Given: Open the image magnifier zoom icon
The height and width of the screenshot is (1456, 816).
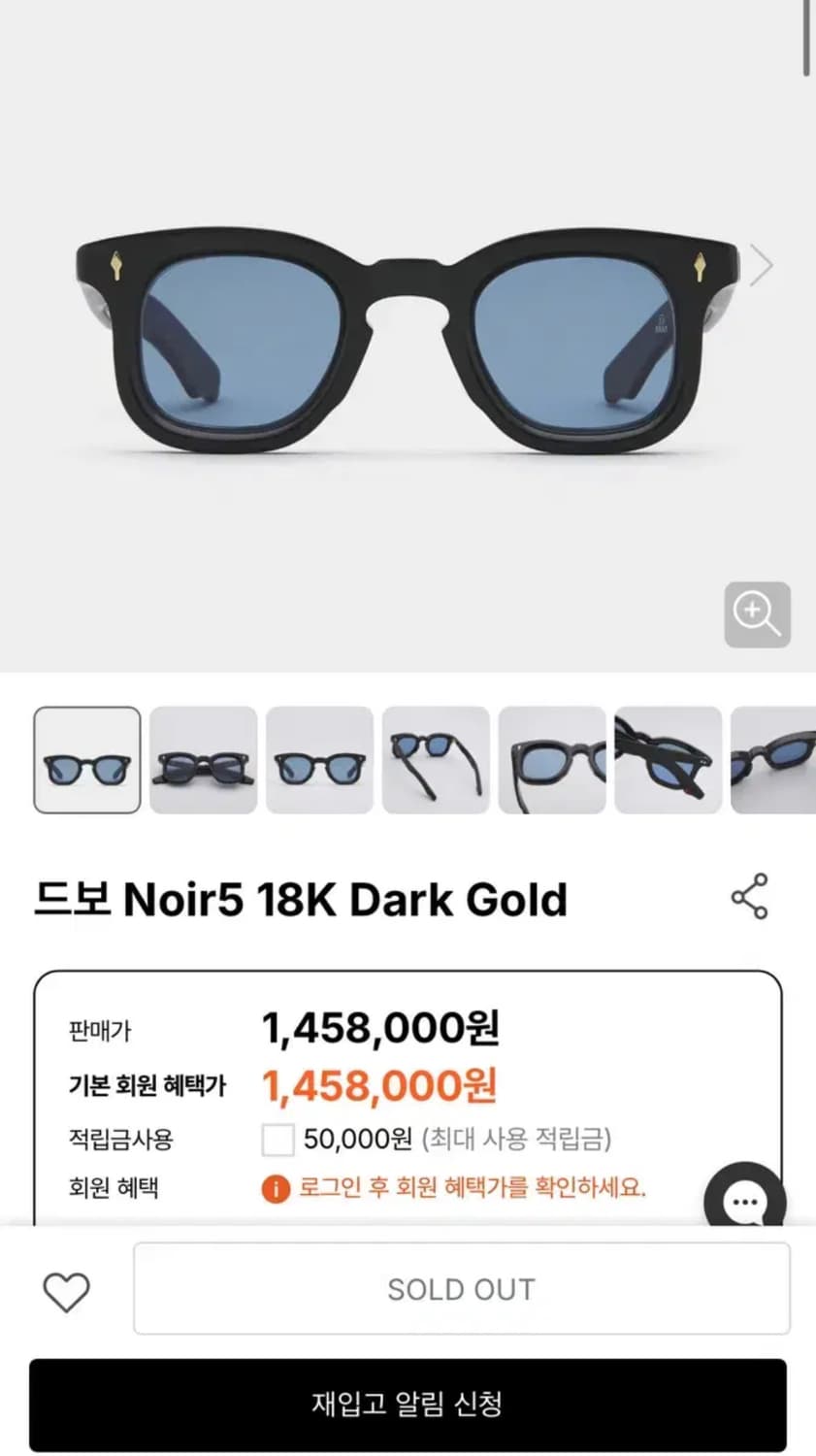Looking at the screenshot, I should point(758,614).
